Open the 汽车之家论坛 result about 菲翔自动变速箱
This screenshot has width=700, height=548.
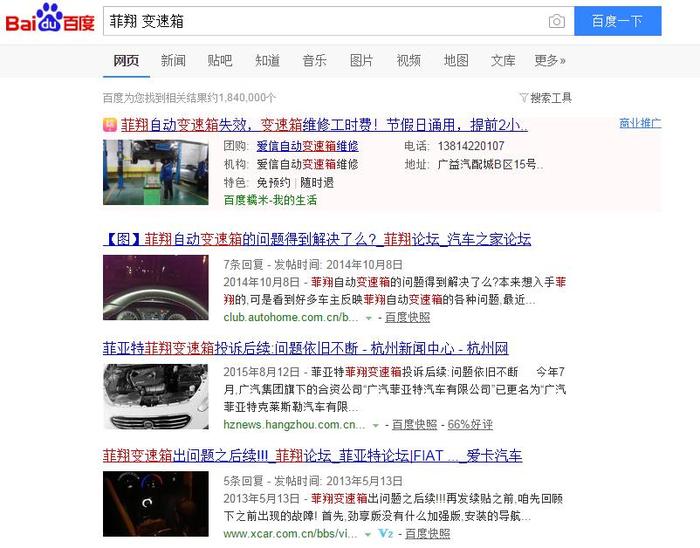[x=318, y=240]
